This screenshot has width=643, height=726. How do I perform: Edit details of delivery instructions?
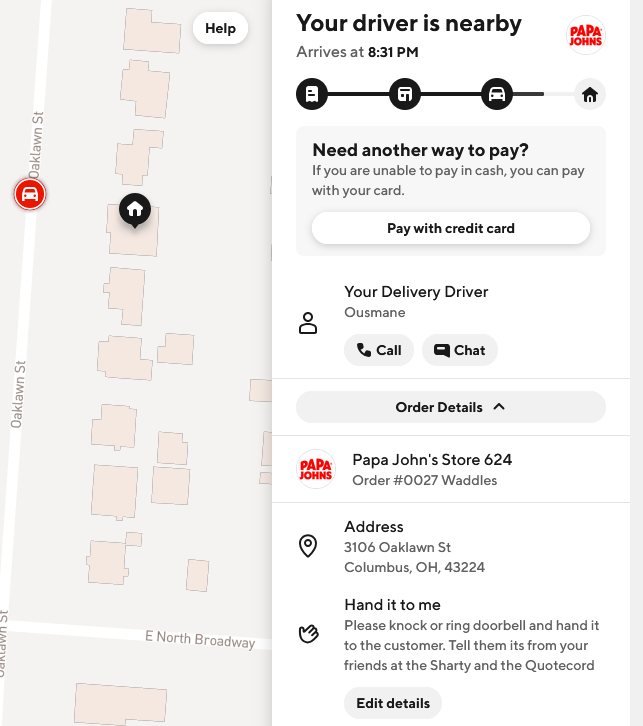pos(392,703)
